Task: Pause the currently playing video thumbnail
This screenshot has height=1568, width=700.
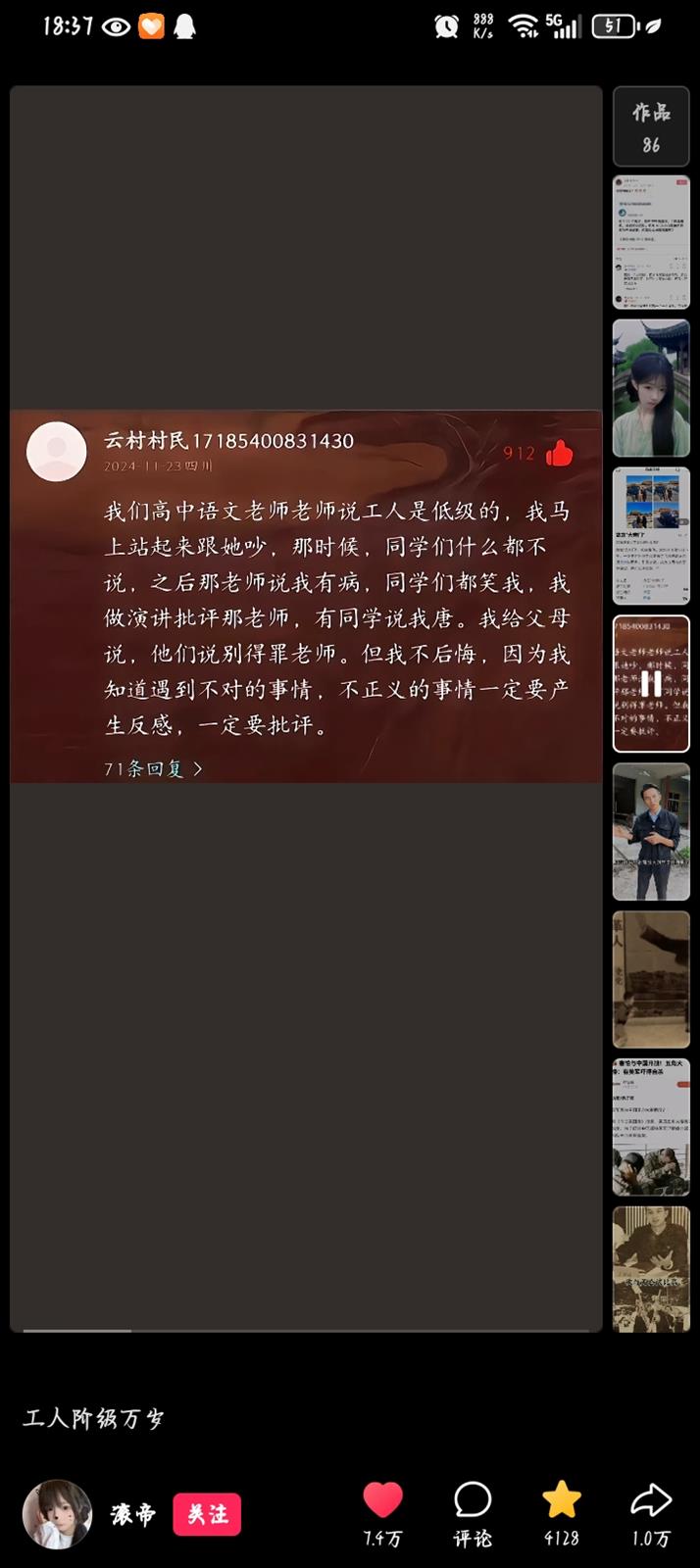Action: tap(651, 684)
